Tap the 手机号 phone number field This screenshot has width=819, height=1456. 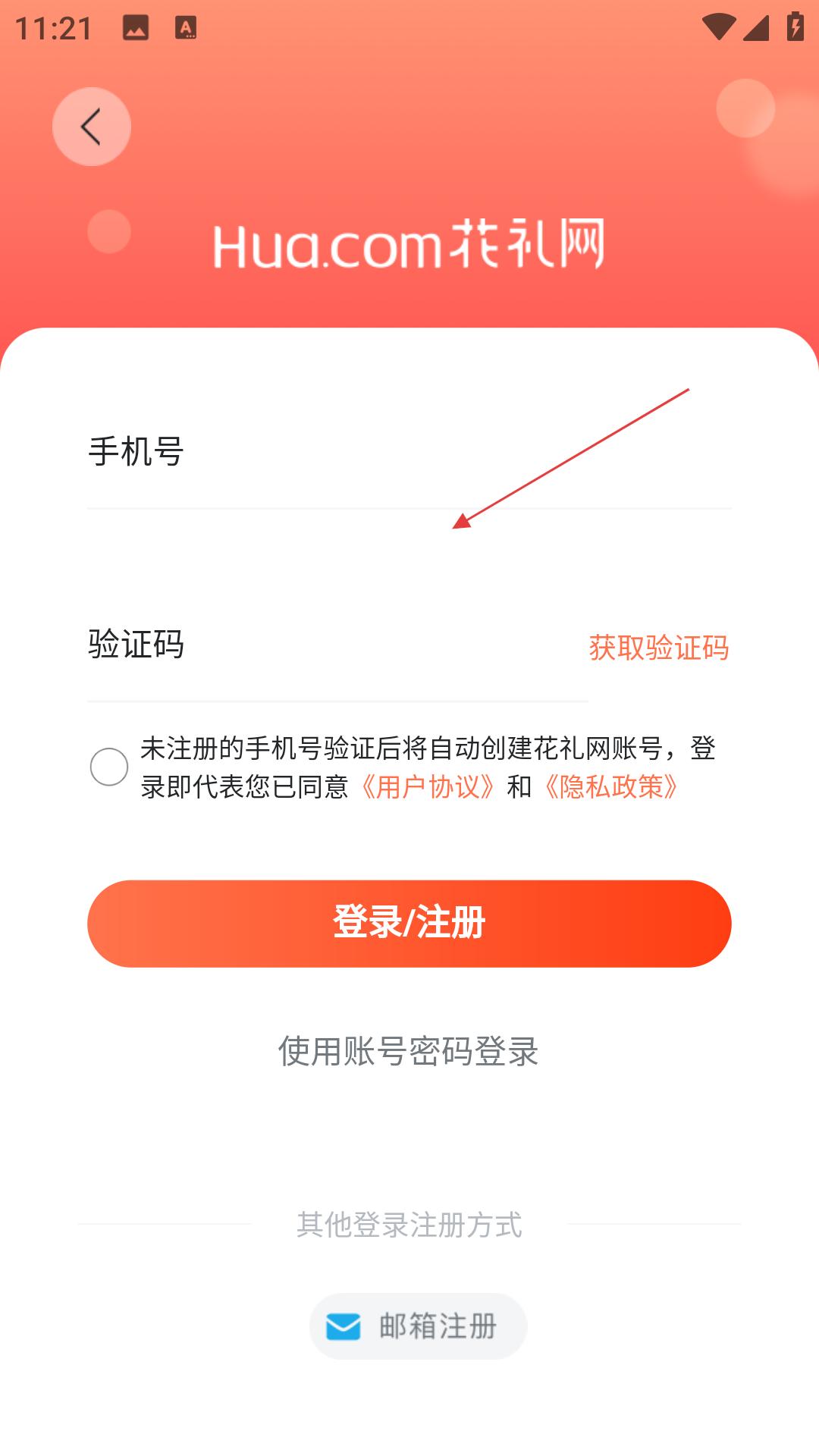tap(409, 453)
